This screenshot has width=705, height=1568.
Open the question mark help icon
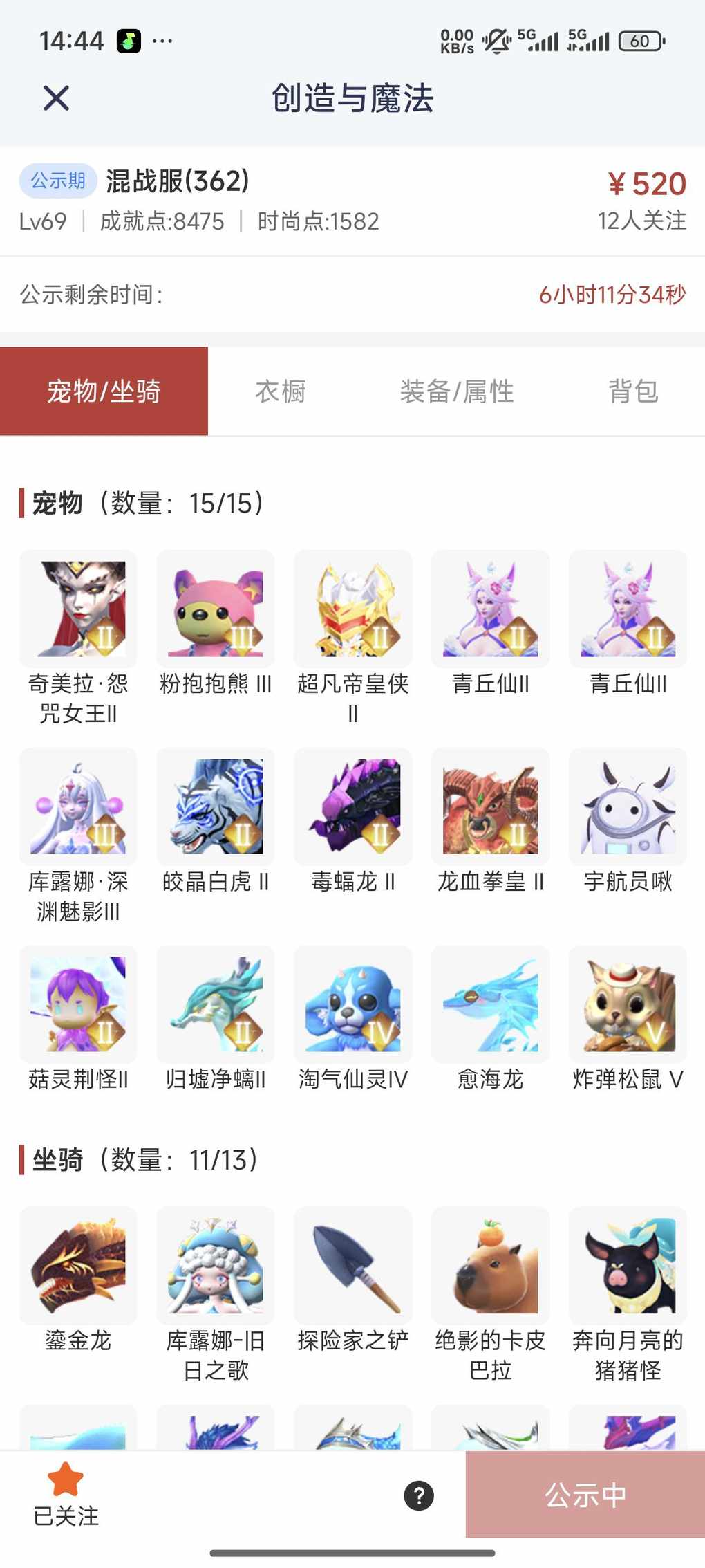click(419, 1495)
